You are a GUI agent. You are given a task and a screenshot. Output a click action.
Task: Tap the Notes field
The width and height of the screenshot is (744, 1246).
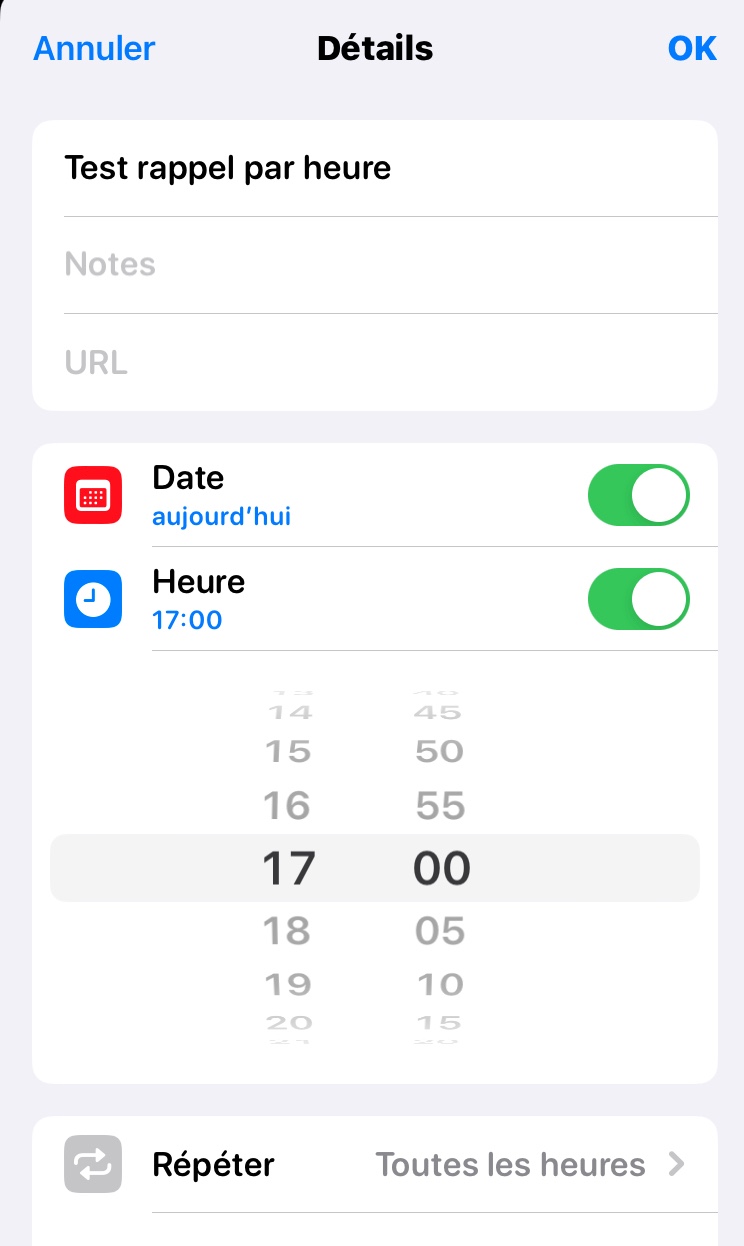coord(375,265)
